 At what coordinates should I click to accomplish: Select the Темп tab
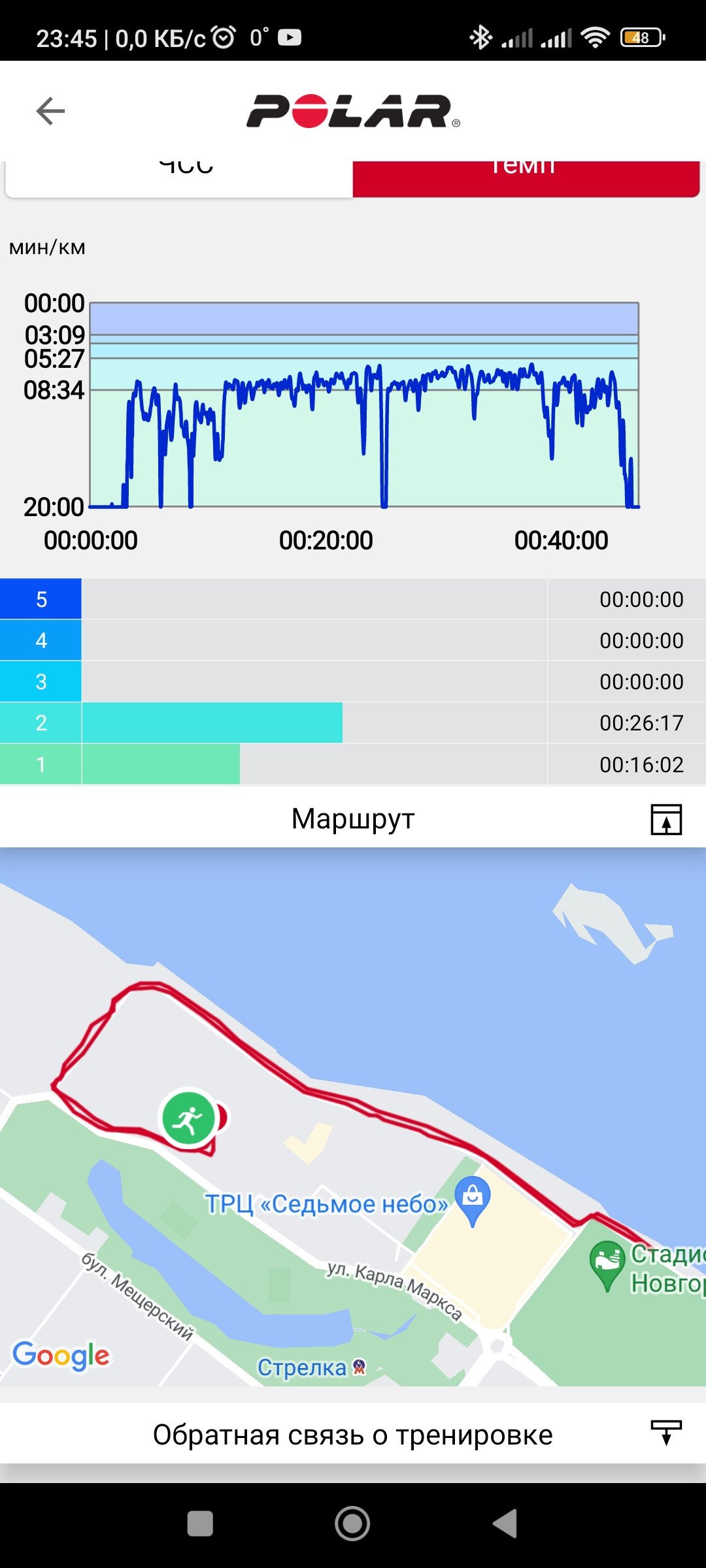(x=526, y=178)
